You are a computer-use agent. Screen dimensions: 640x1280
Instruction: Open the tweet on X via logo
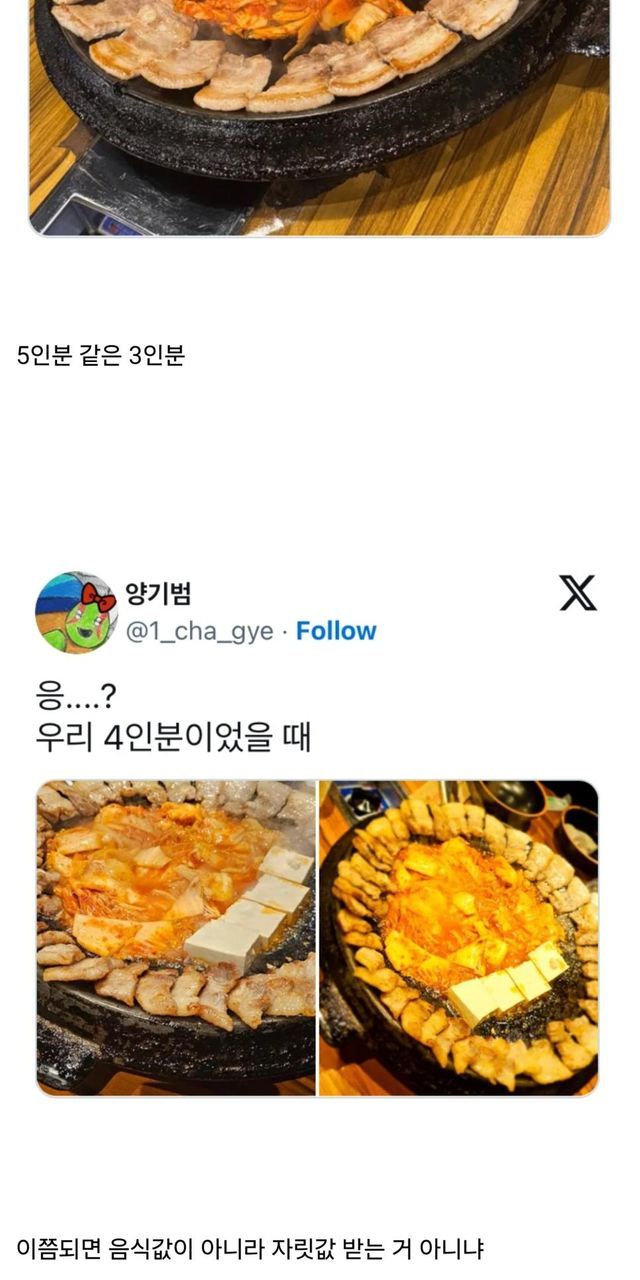click(578, 593)
